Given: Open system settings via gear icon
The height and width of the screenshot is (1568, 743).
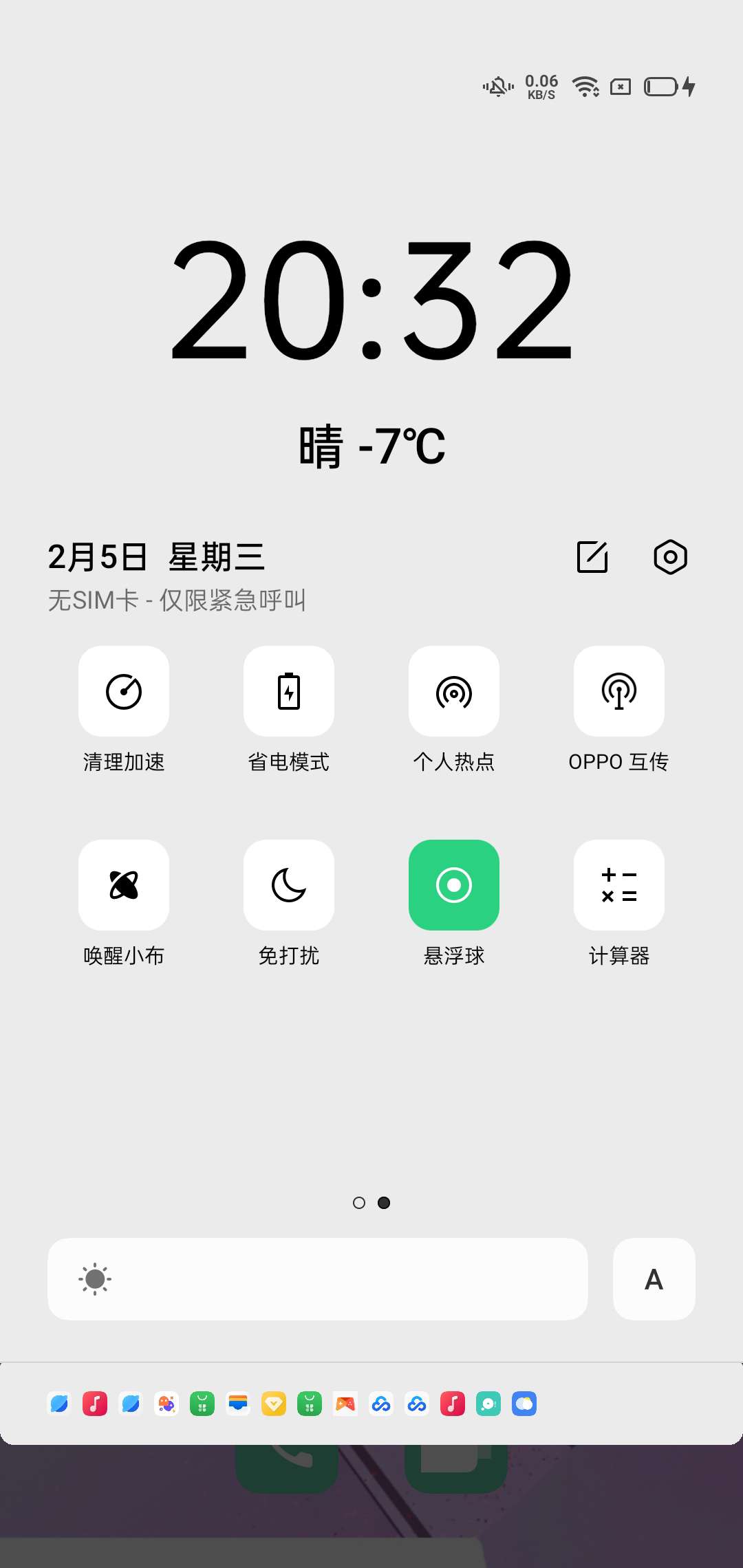Looking at the screenshot, I should 670,557.
